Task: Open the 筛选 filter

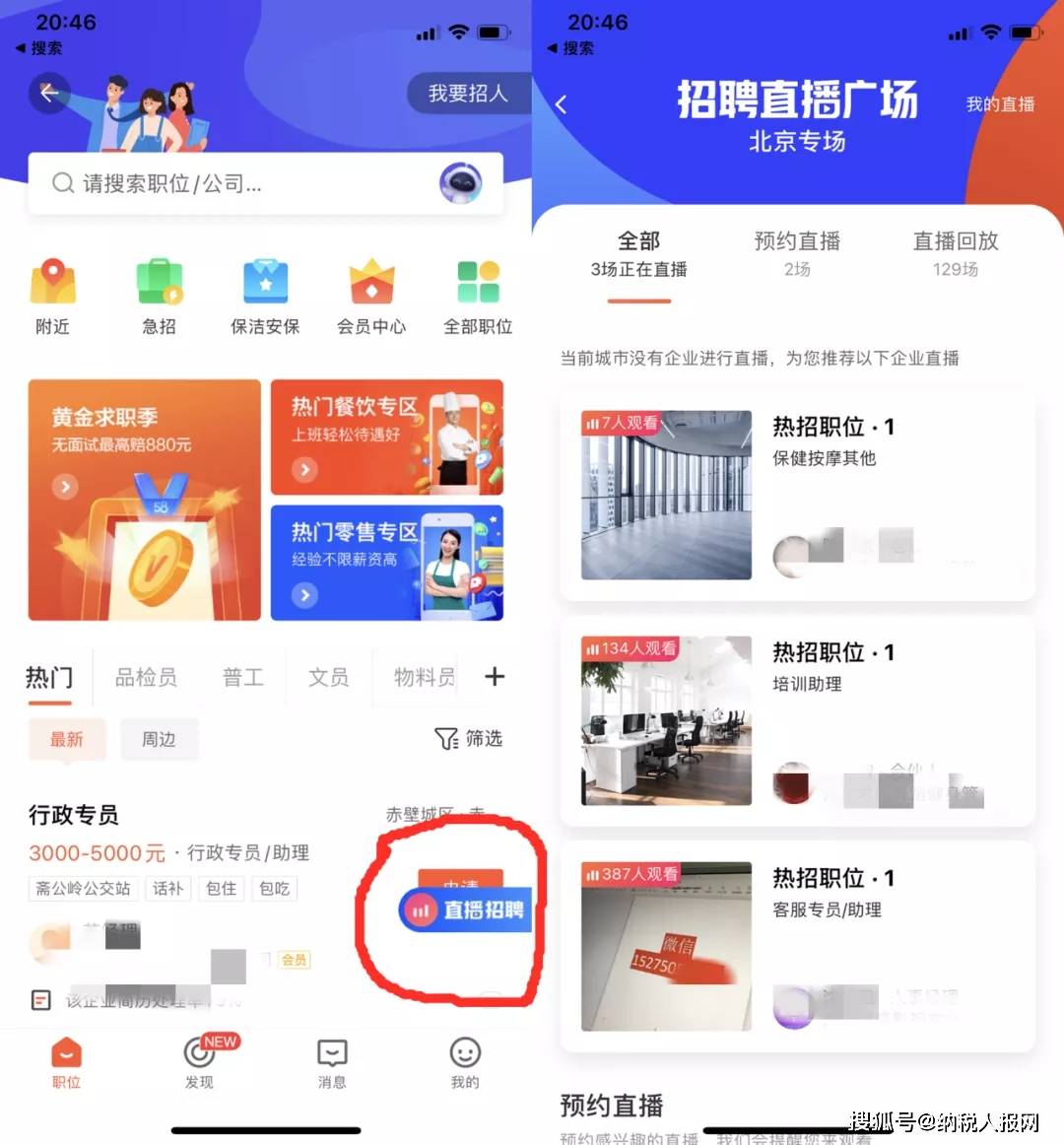Action: (x=469, y=739)
